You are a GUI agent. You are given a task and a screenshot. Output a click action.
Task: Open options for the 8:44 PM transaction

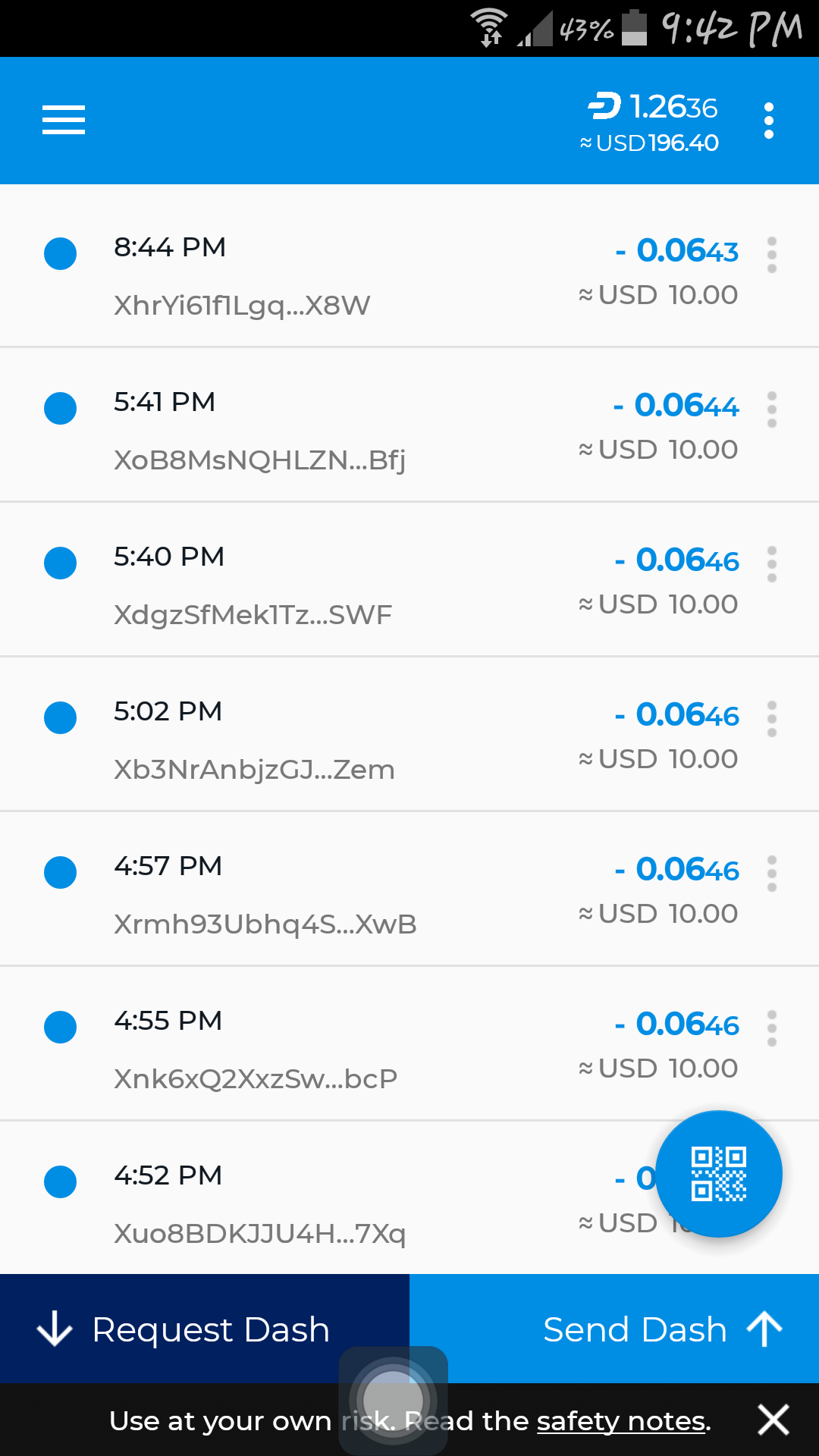771,255
